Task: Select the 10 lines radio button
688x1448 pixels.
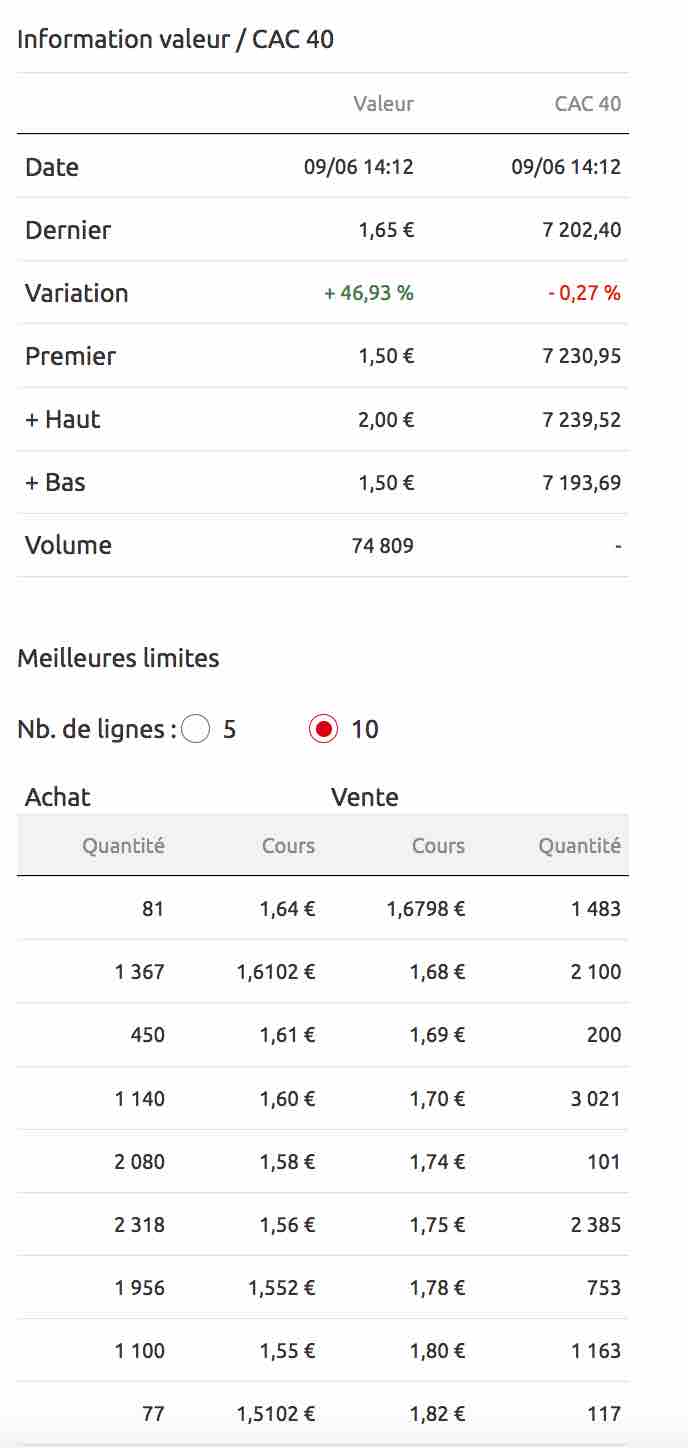Action: [323, 729]
